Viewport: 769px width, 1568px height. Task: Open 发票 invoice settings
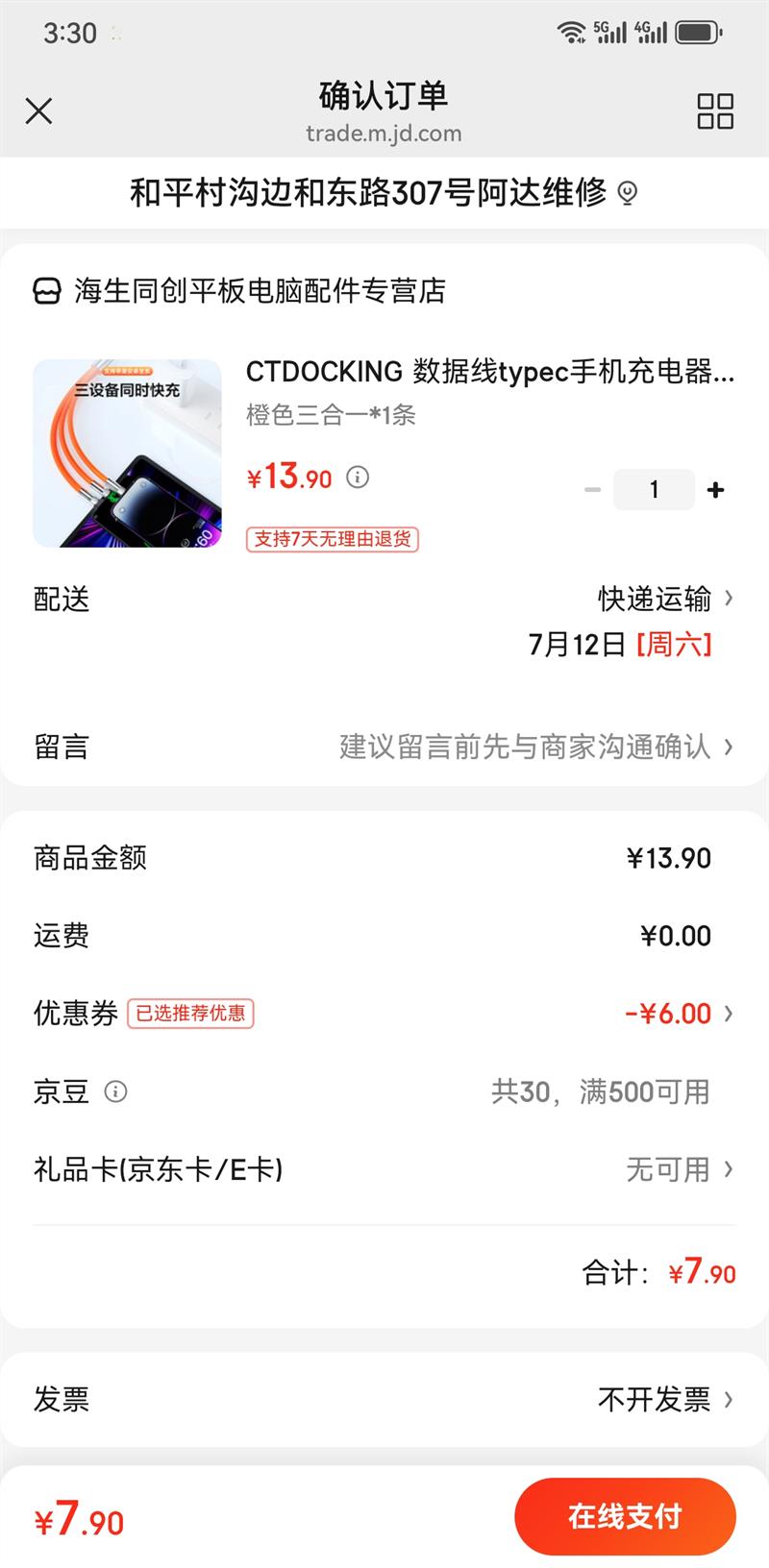pos(663,1399)
